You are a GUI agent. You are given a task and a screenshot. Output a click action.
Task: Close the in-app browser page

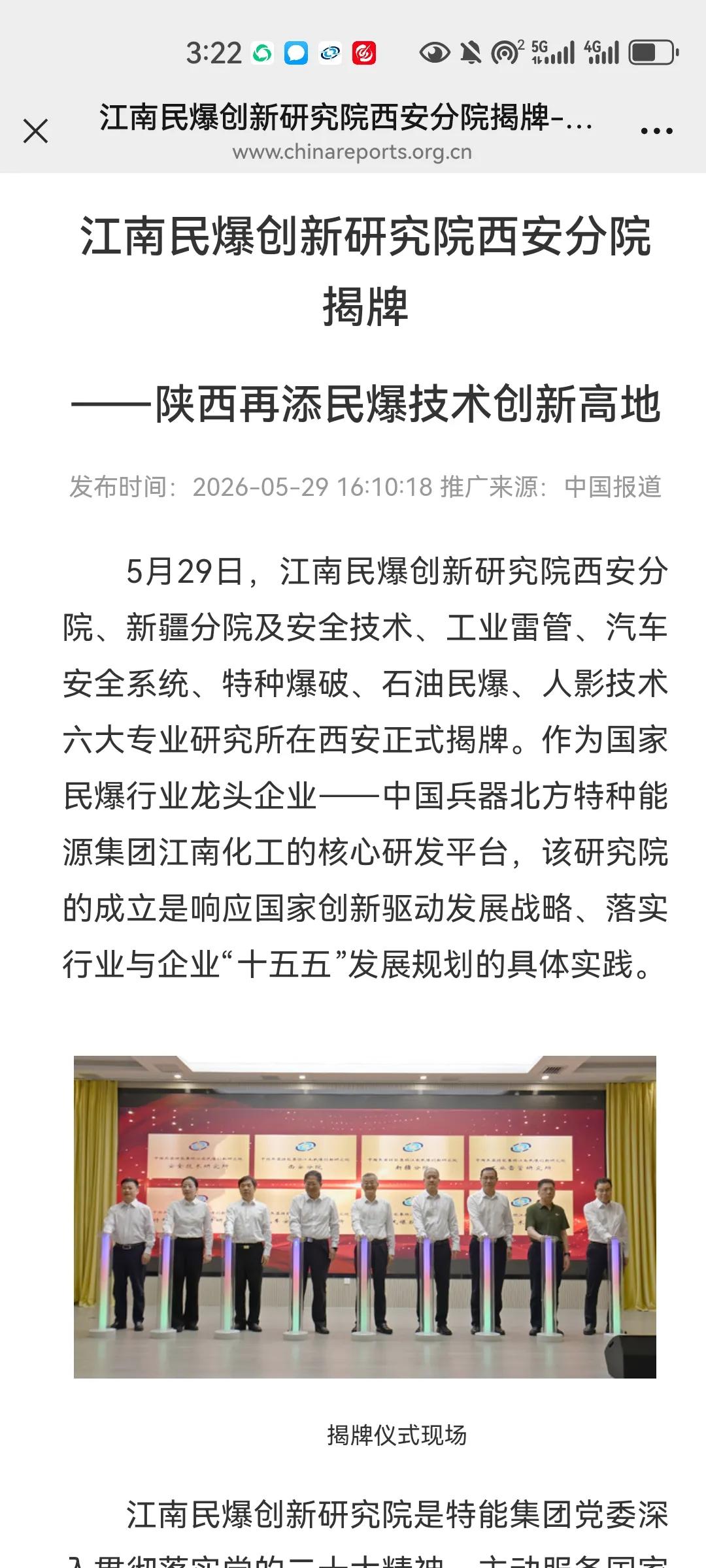pos(36,131)
